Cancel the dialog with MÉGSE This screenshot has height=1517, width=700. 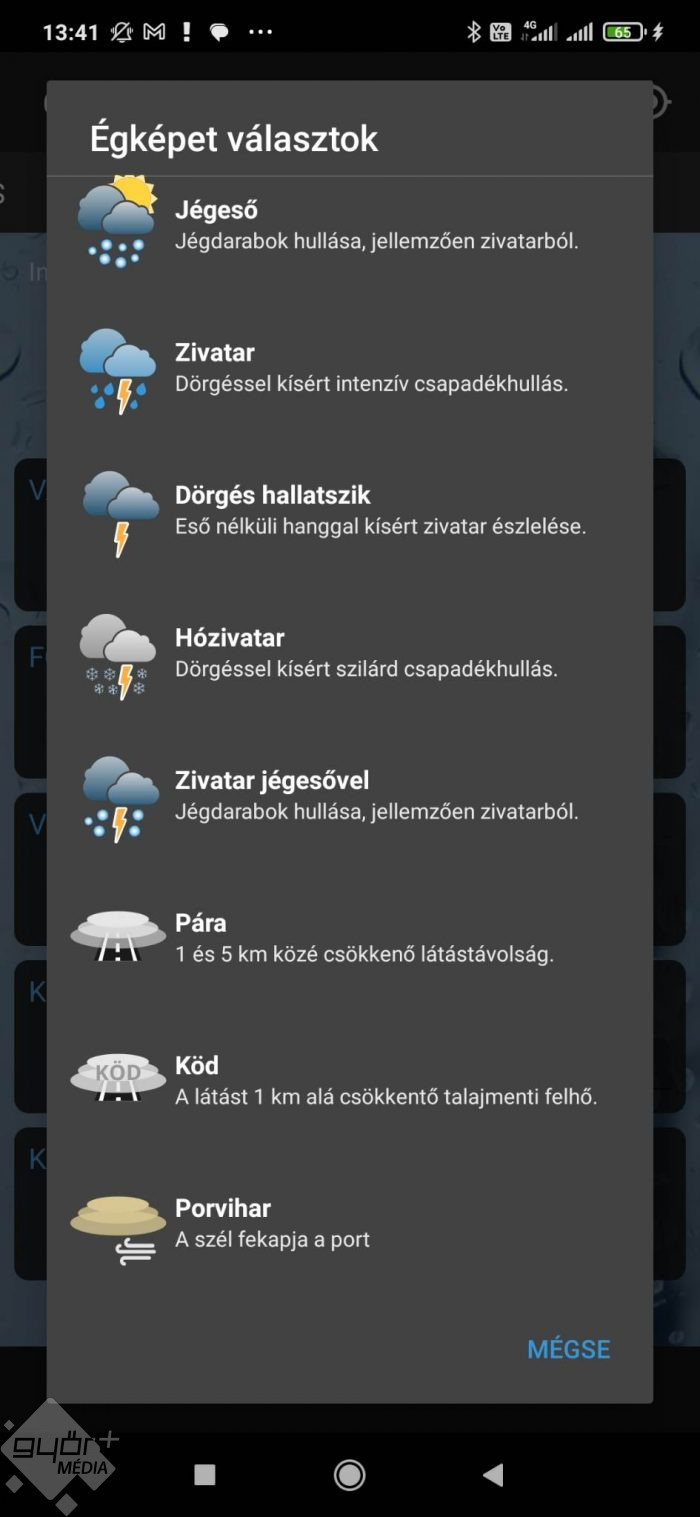click(x=568, y=1349)
